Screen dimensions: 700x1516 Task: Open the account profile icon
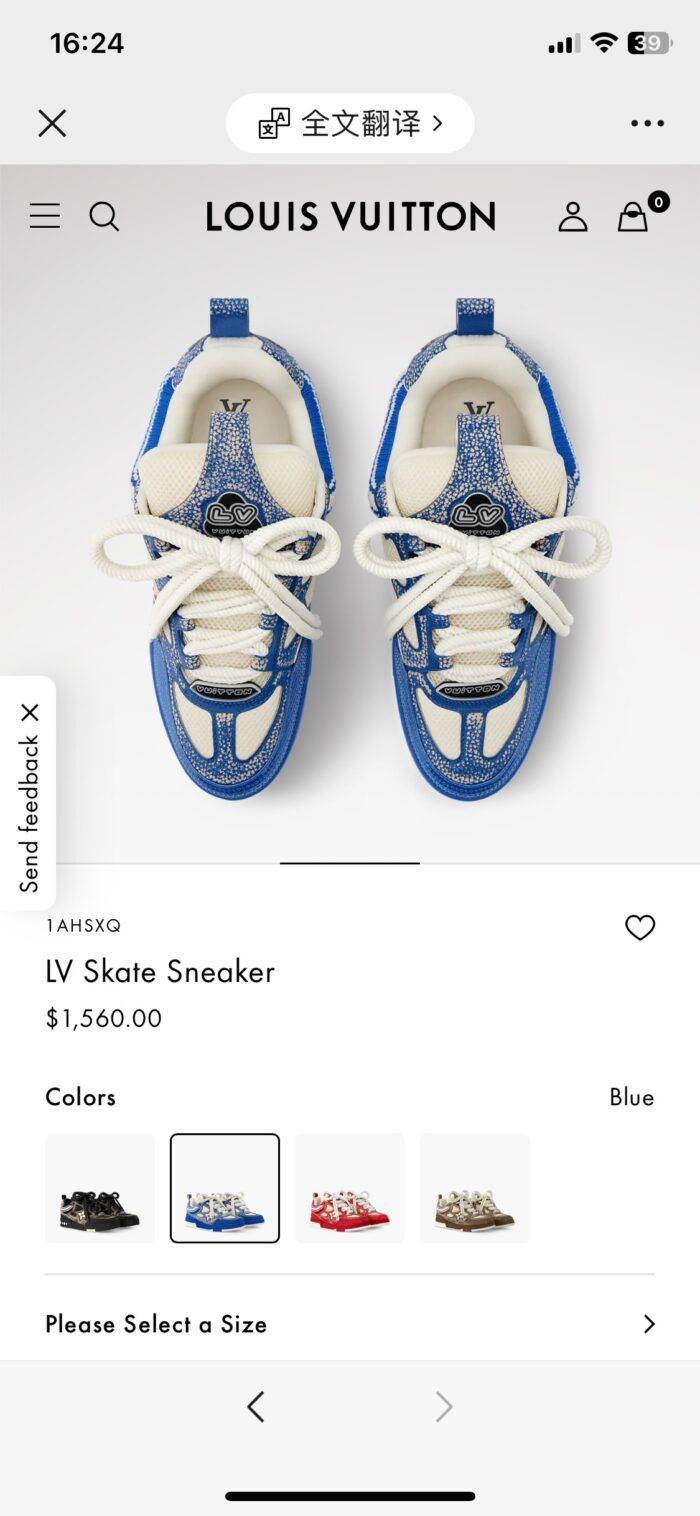coord(573,216)
